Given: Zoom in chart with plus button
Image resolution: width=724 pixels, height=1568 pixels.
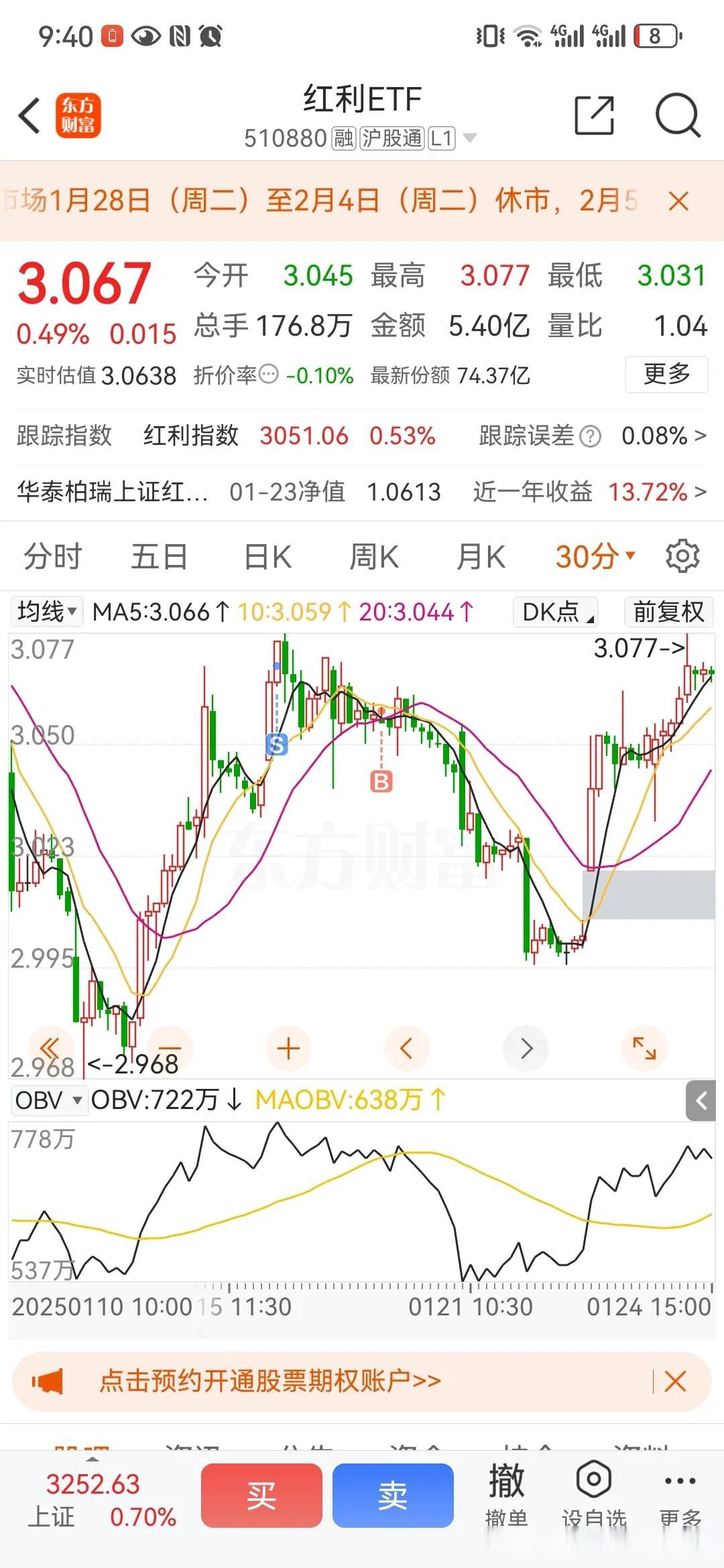Looking at the screenshot, I should (x=288, y=1049).
